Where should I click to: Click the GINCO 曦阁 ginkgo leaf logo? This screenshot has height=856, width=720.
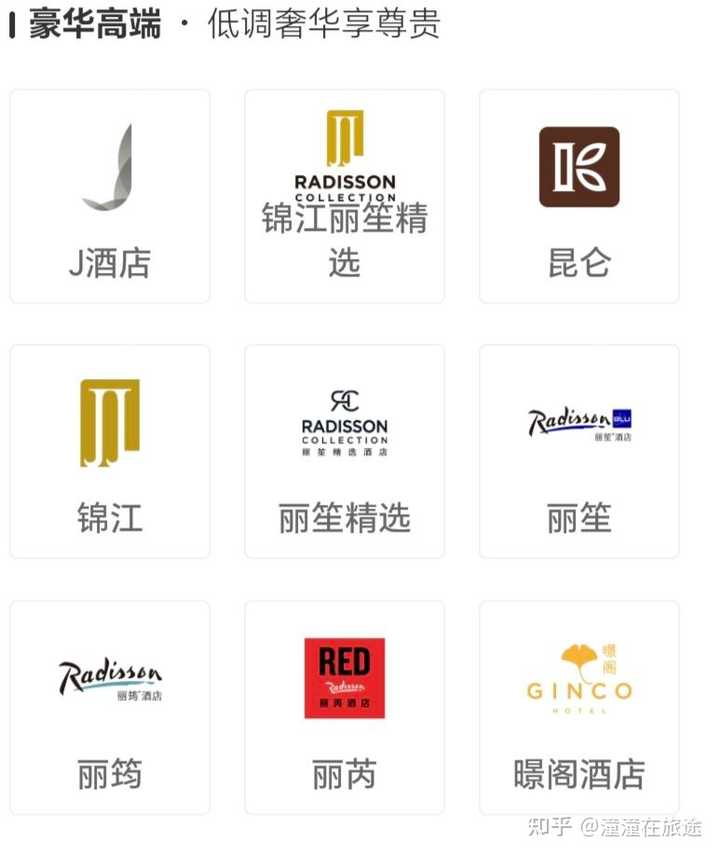[x=578, y=675]
